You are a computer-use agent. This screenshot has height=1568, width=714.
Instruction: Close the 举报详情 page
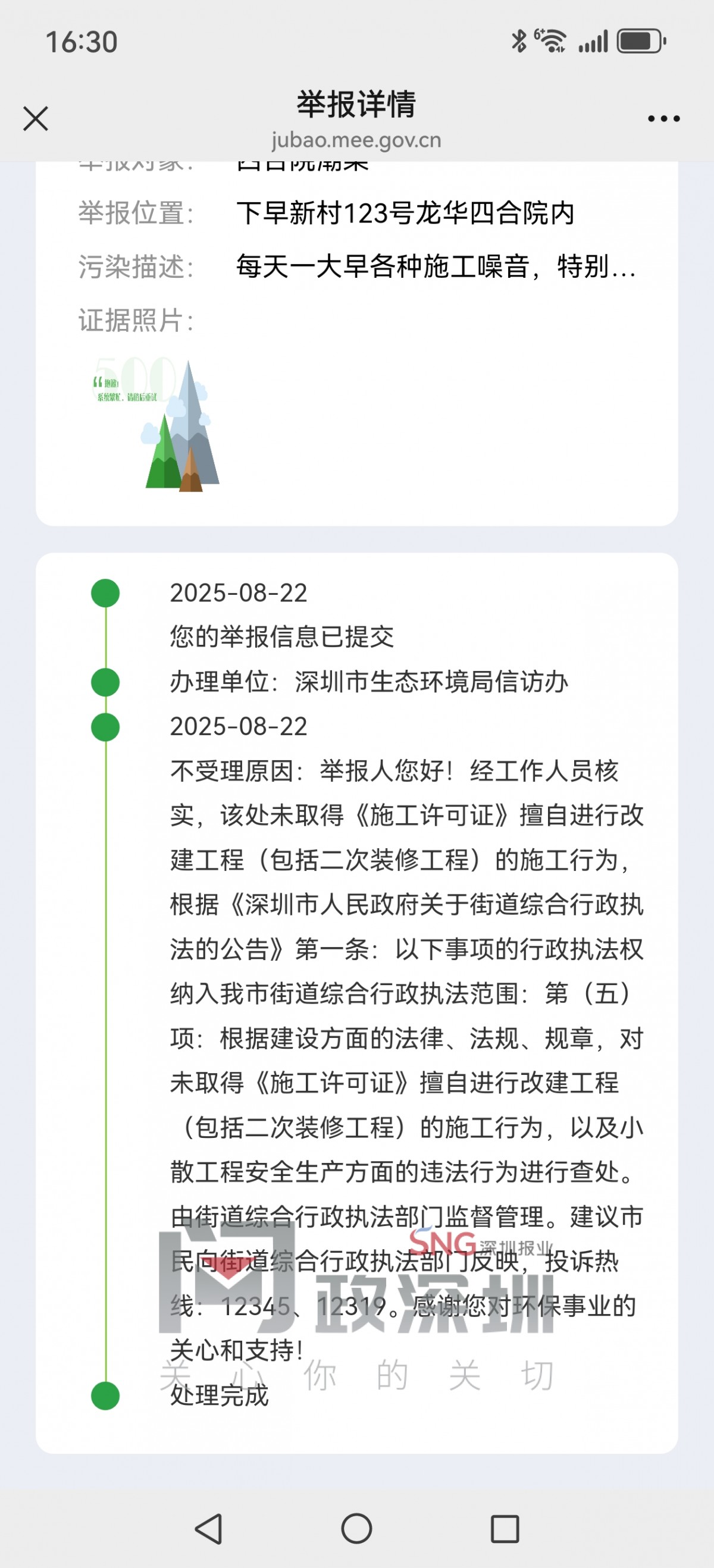pyautogui.click(x=35, y=119)
